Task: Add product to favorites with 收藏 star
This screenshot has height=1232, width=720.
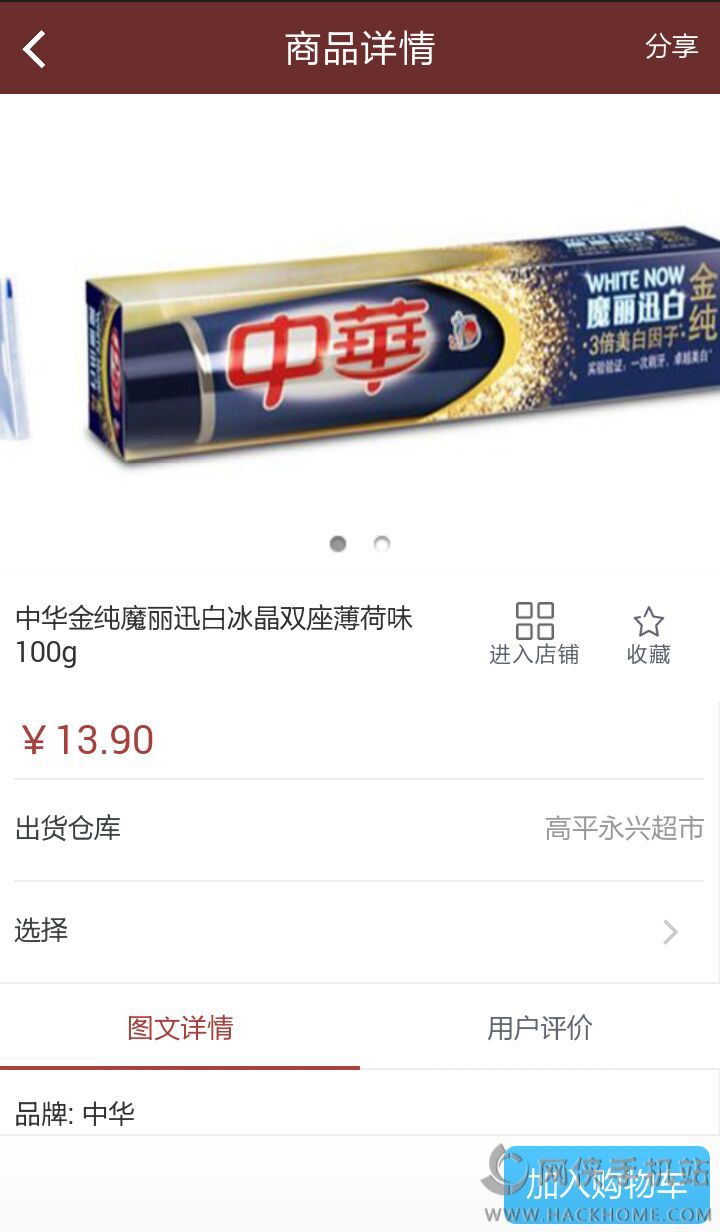Action: [x=648, y=634]
